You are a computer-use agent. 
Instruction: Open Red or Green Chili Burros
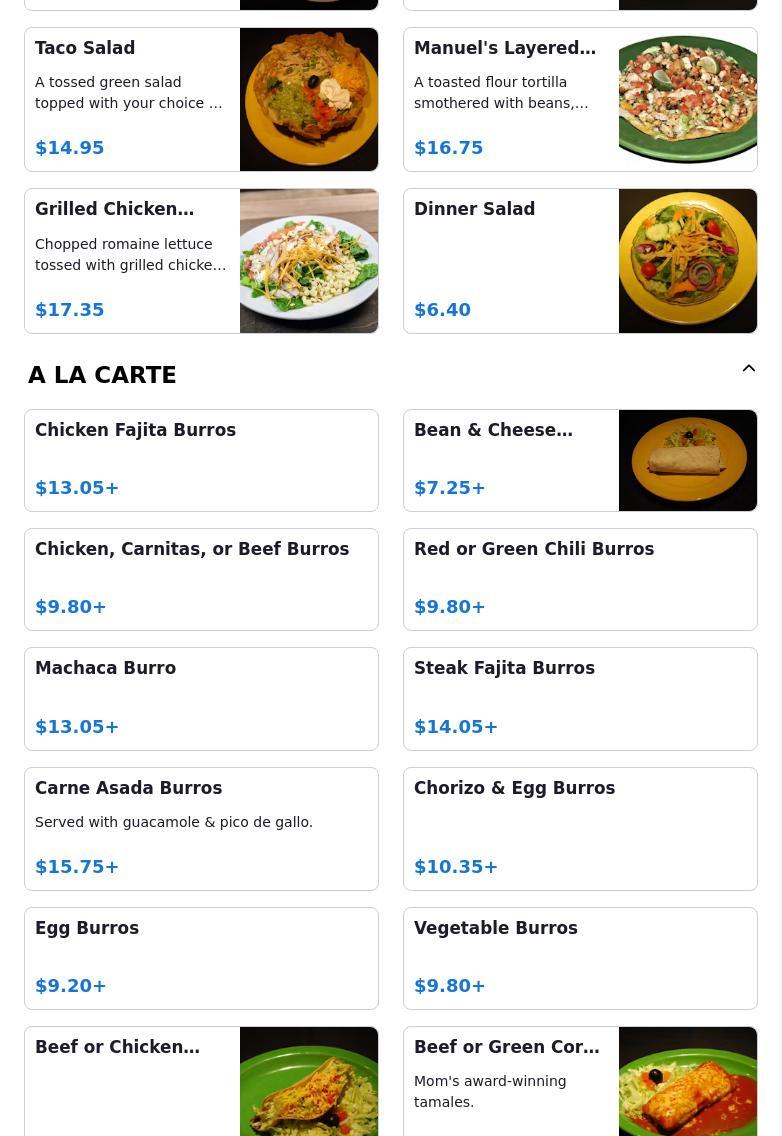(x=580, y=579)
